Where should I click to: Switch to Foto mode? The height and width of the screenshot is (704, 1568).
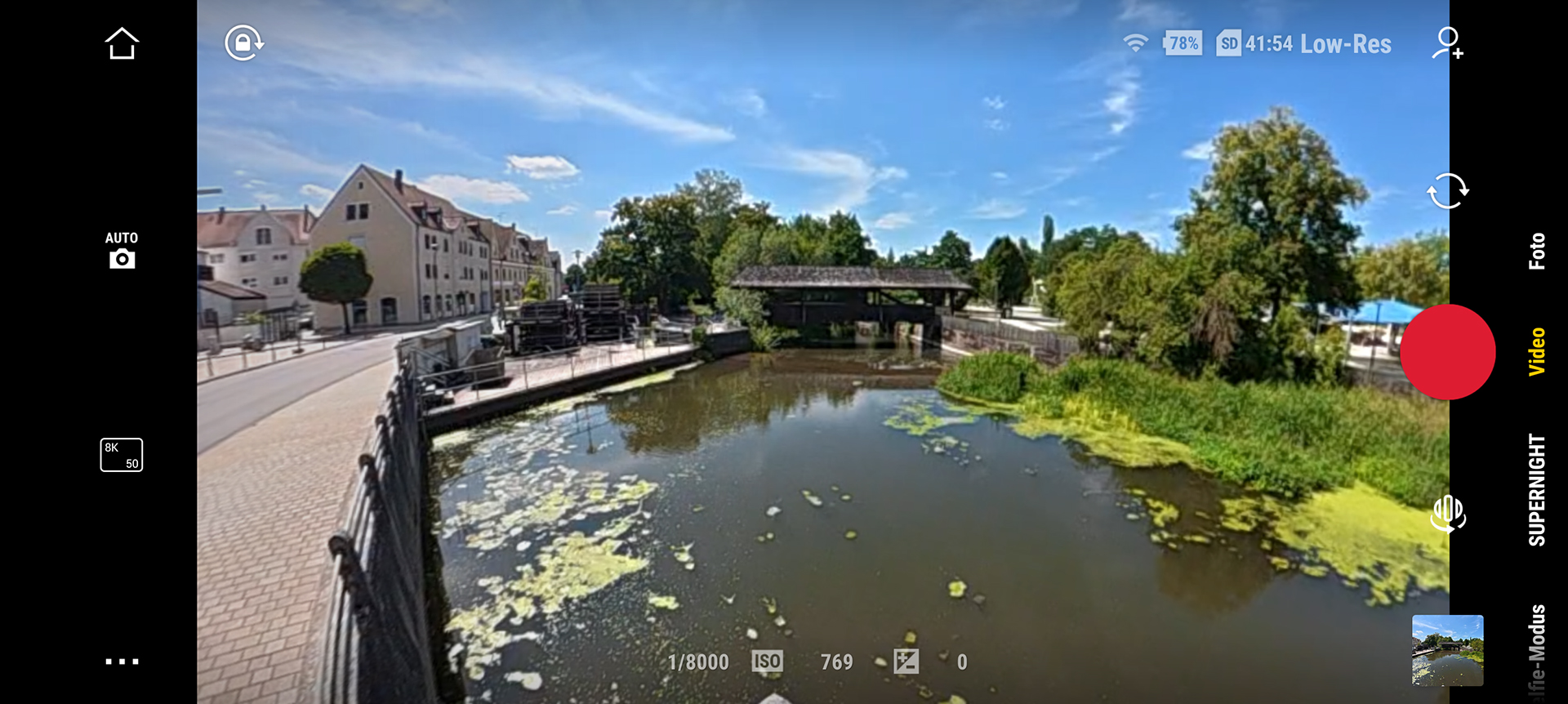[x=1536, y=251]
